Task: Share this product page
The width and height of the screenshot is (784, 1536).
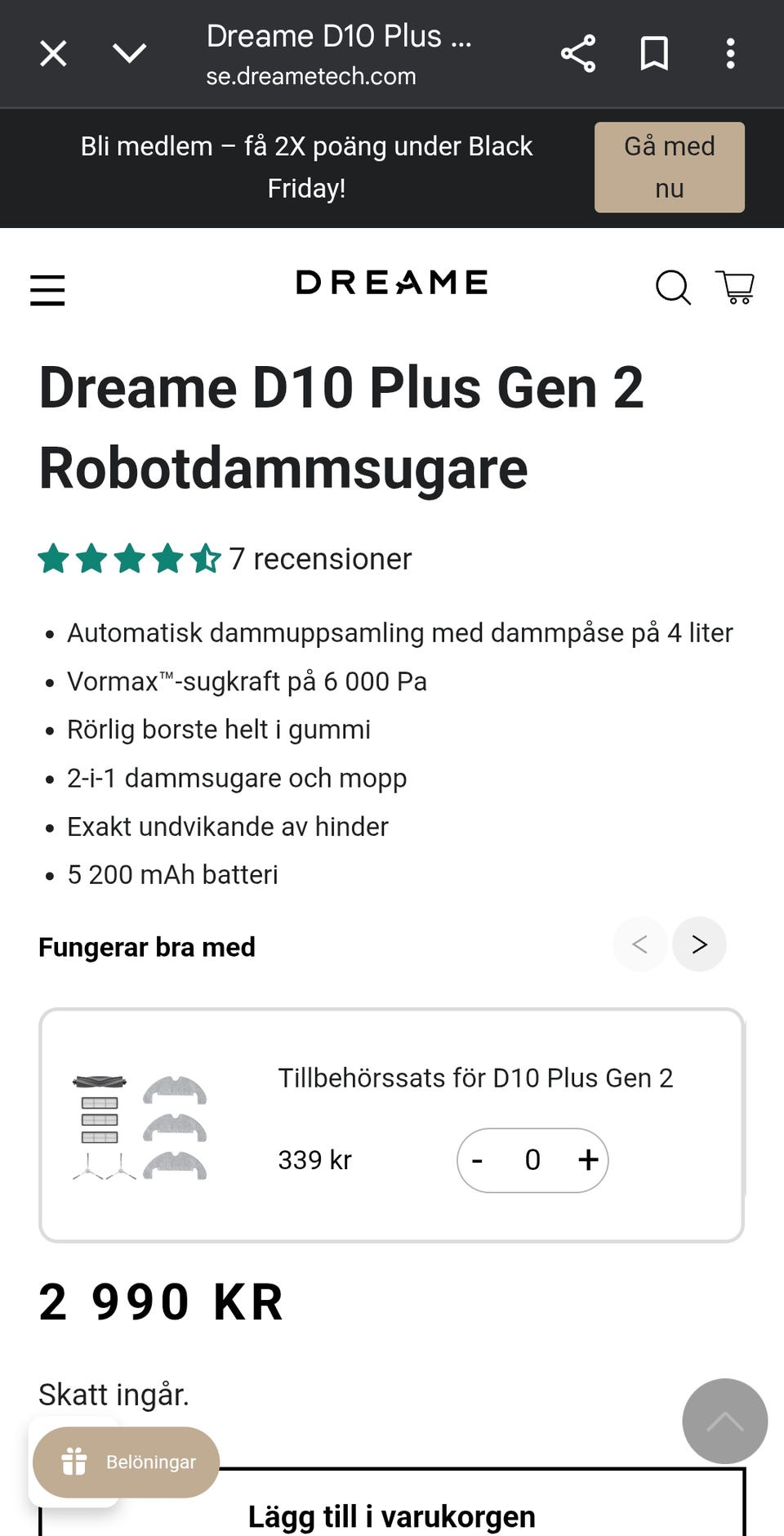Action: tap(578, 53)
